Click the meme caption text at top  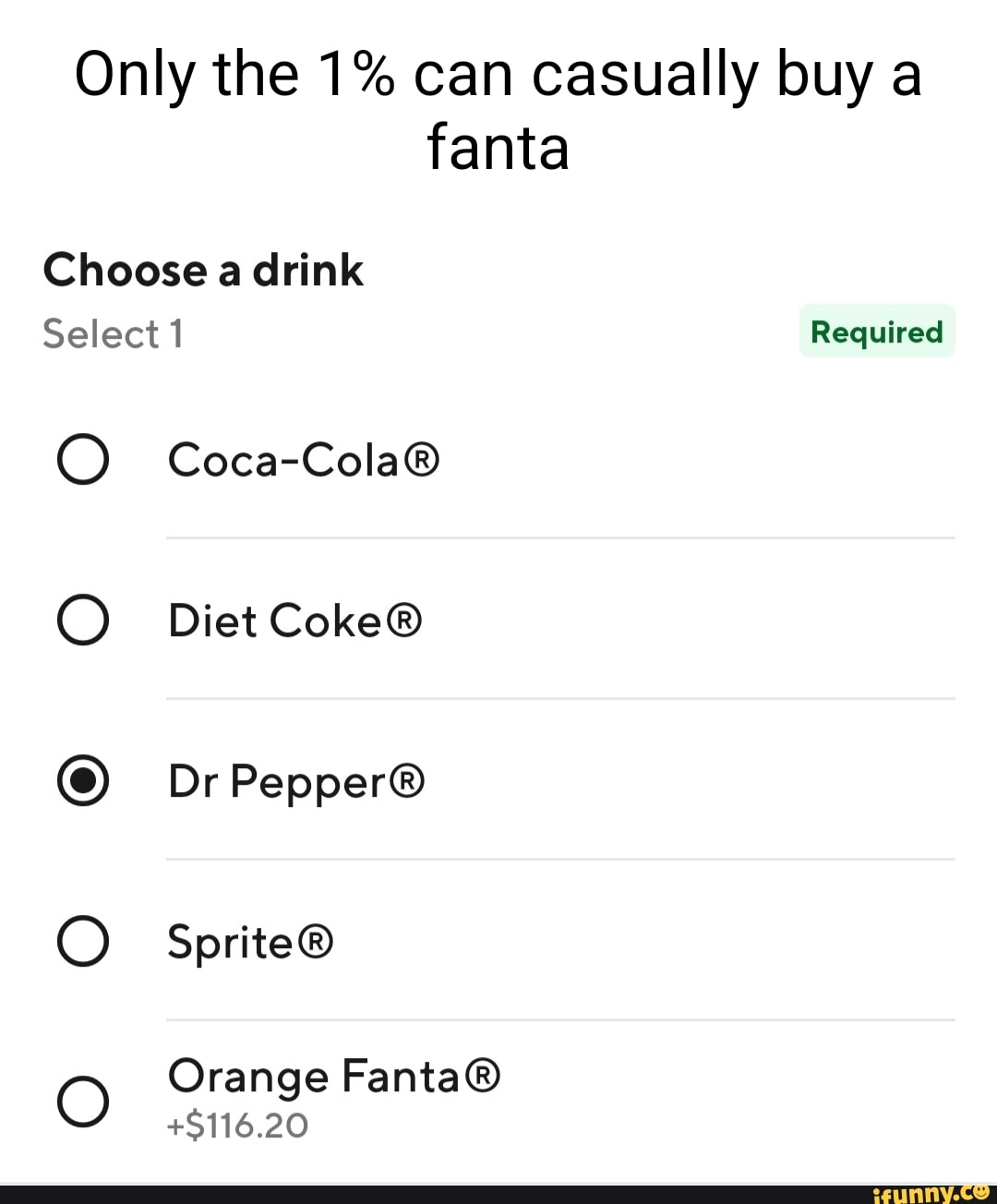click(x=498, y=109)
